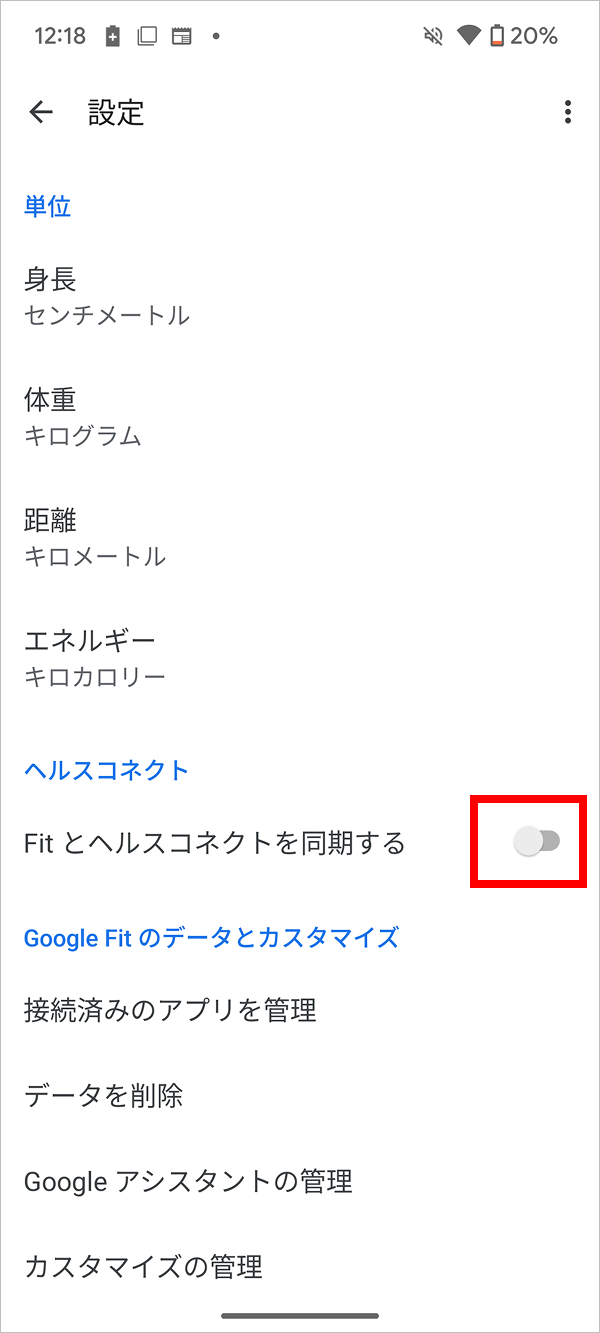Enable Fit とヘルスコネクトを同期する switch
This screenshot has height=1333, width=600.
(537, 842)
